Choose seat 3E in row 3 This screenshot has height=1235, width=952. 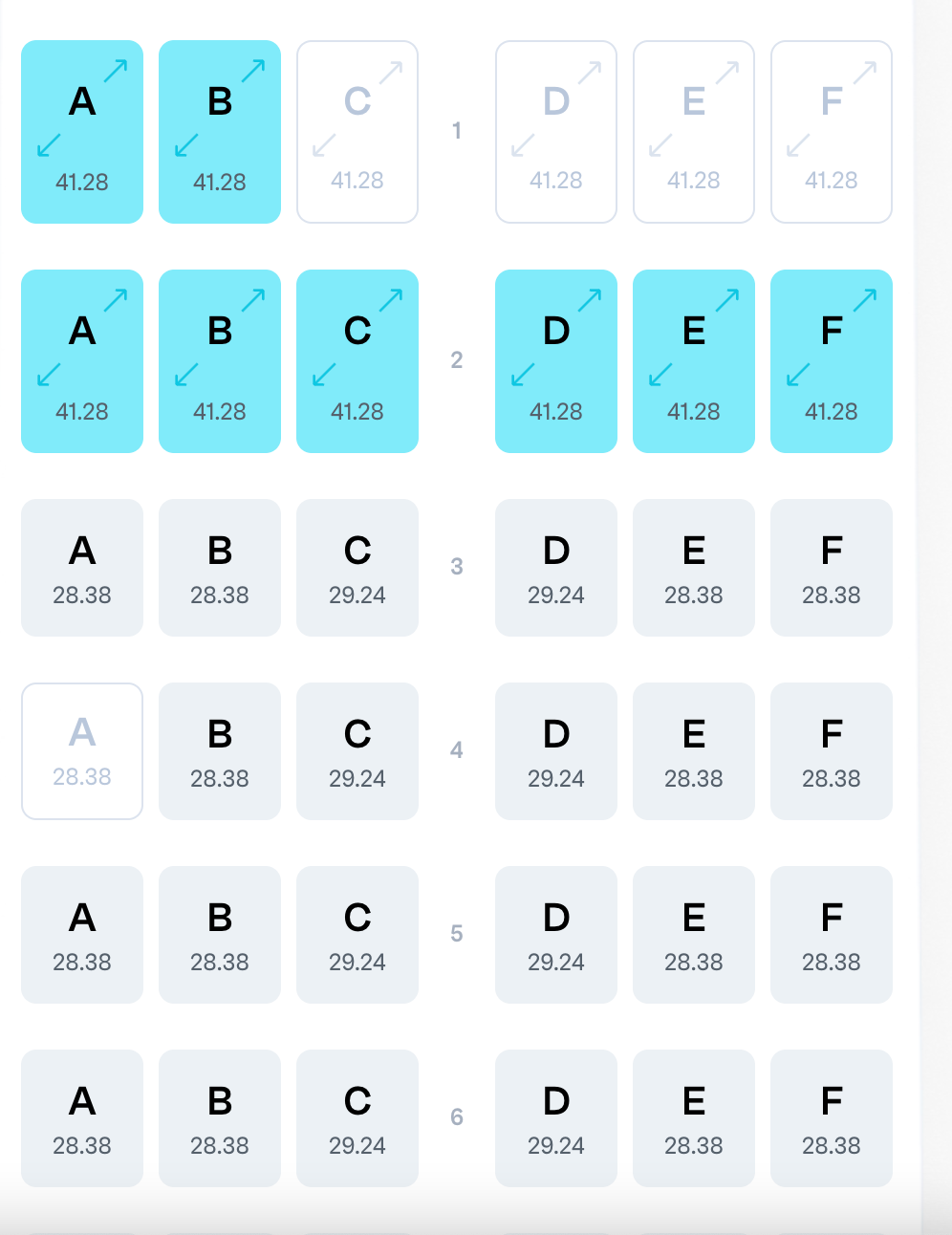tap(694, 568)
